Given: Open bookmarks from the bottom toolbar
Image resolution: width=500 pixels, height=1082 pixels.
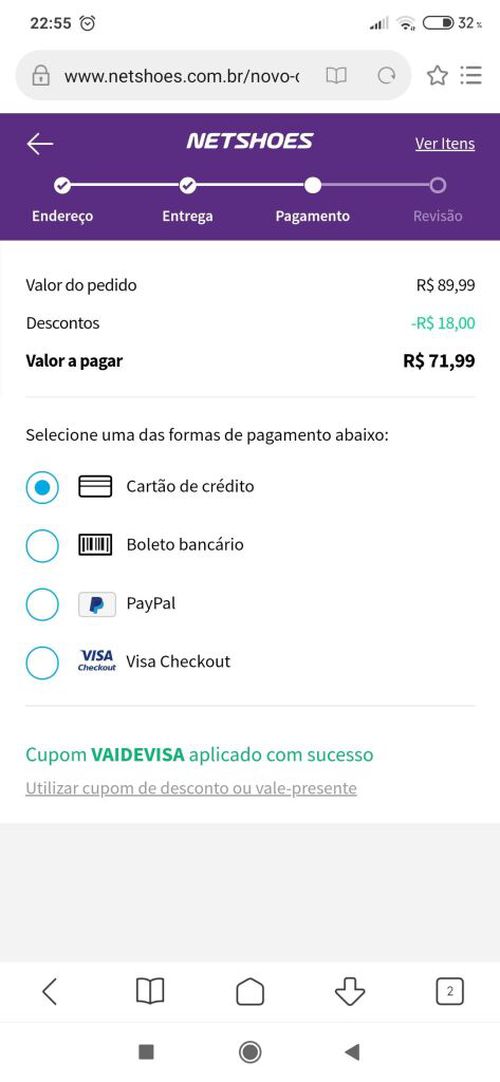Looking at the screenshot, I should pyautogui.click(x=150, y=992).
